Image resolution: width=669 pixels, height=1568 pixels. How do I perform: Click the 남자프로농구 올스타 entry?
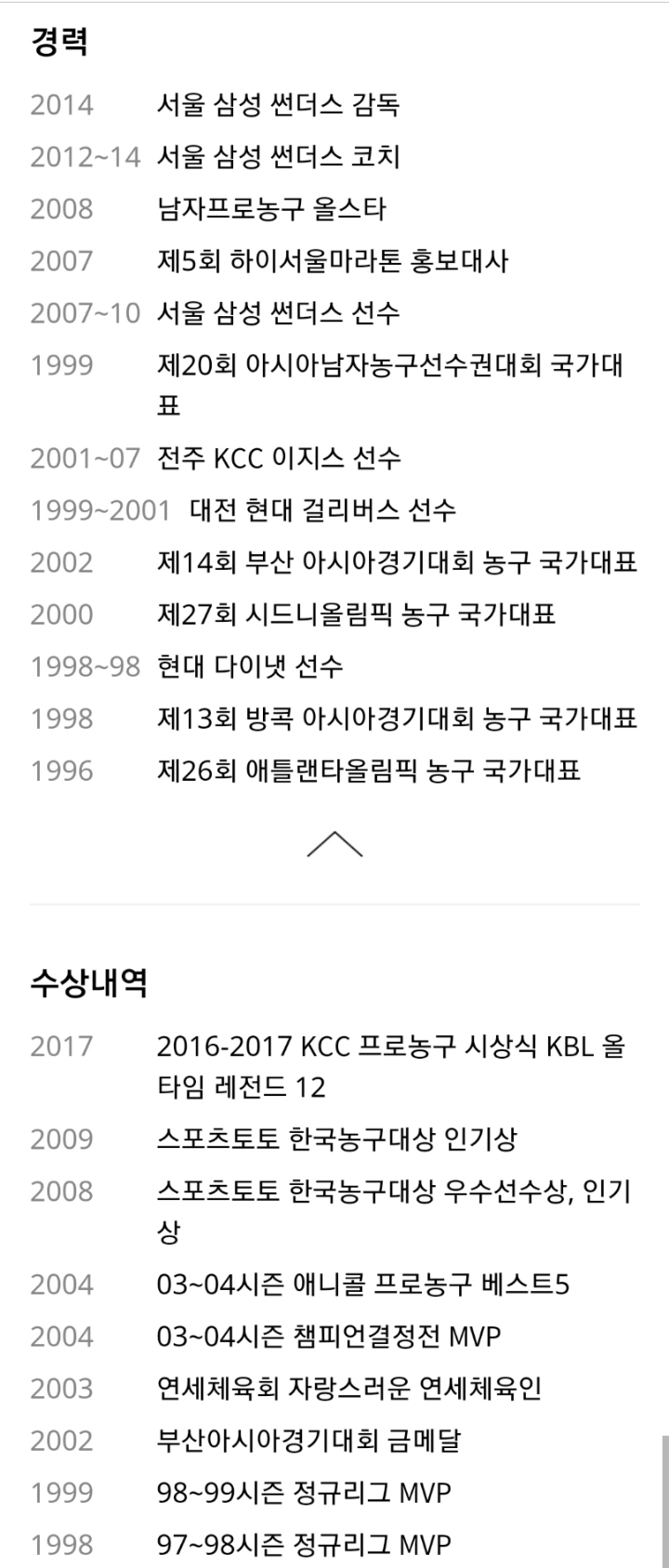pyautogui.click(x=269, y=210)
